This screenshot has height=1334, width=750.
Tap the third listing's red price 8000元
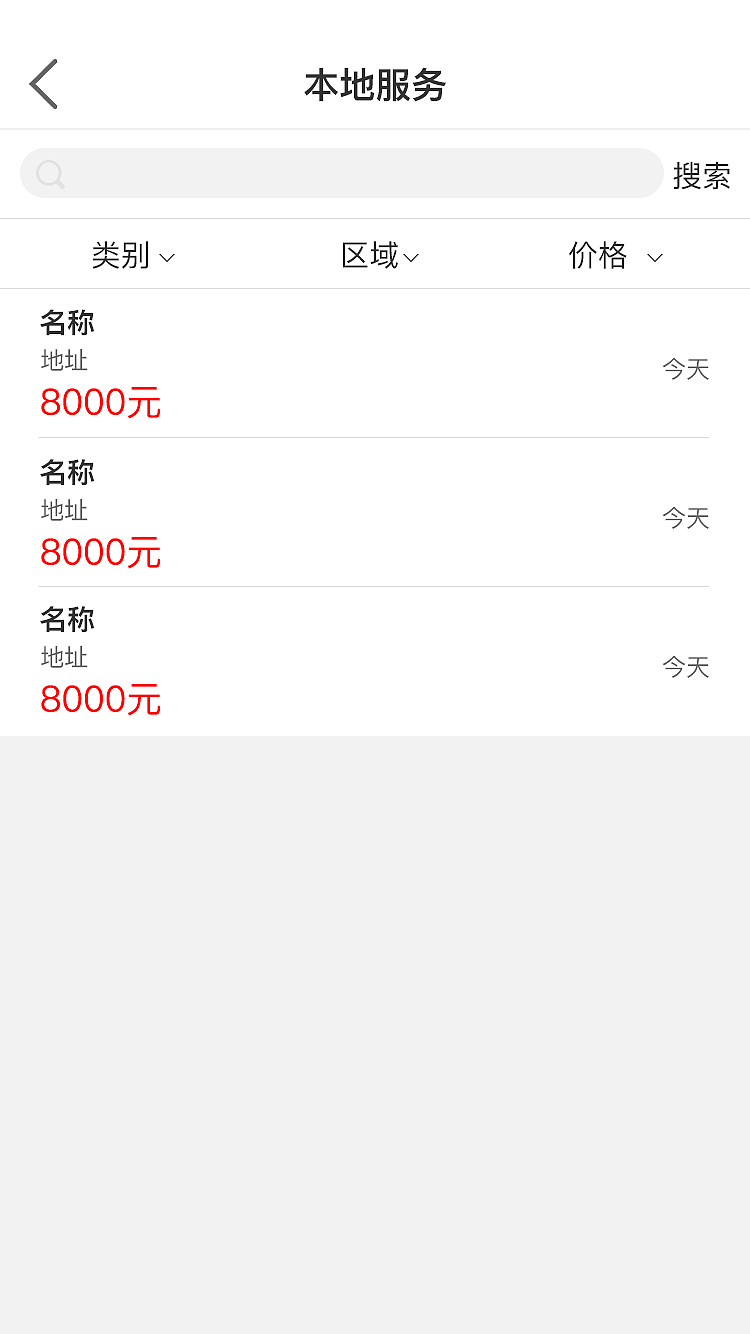[x=100, y=699]
